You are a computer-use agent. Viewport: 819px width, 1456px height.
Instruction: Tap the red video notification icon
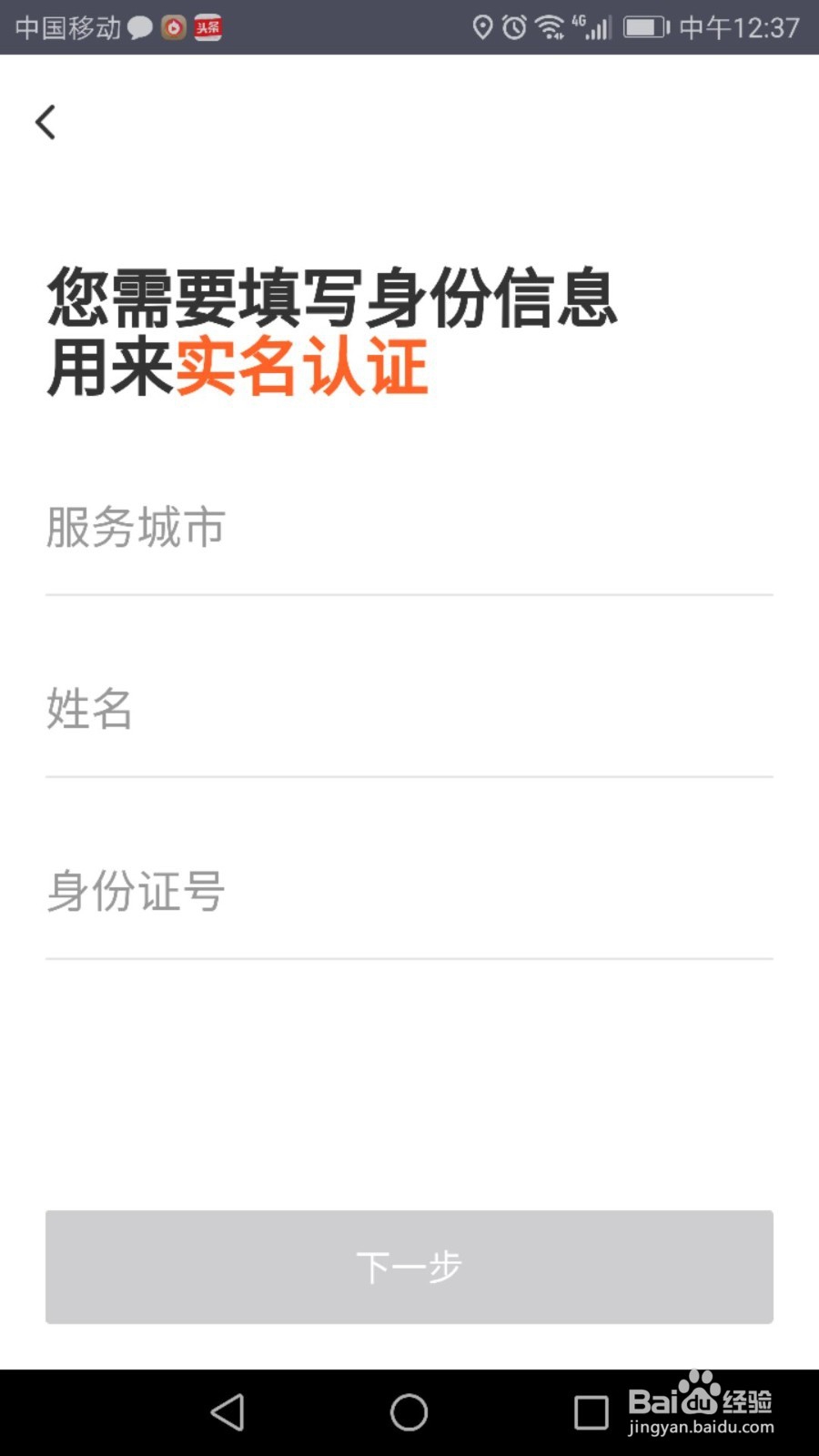[172, 28]
